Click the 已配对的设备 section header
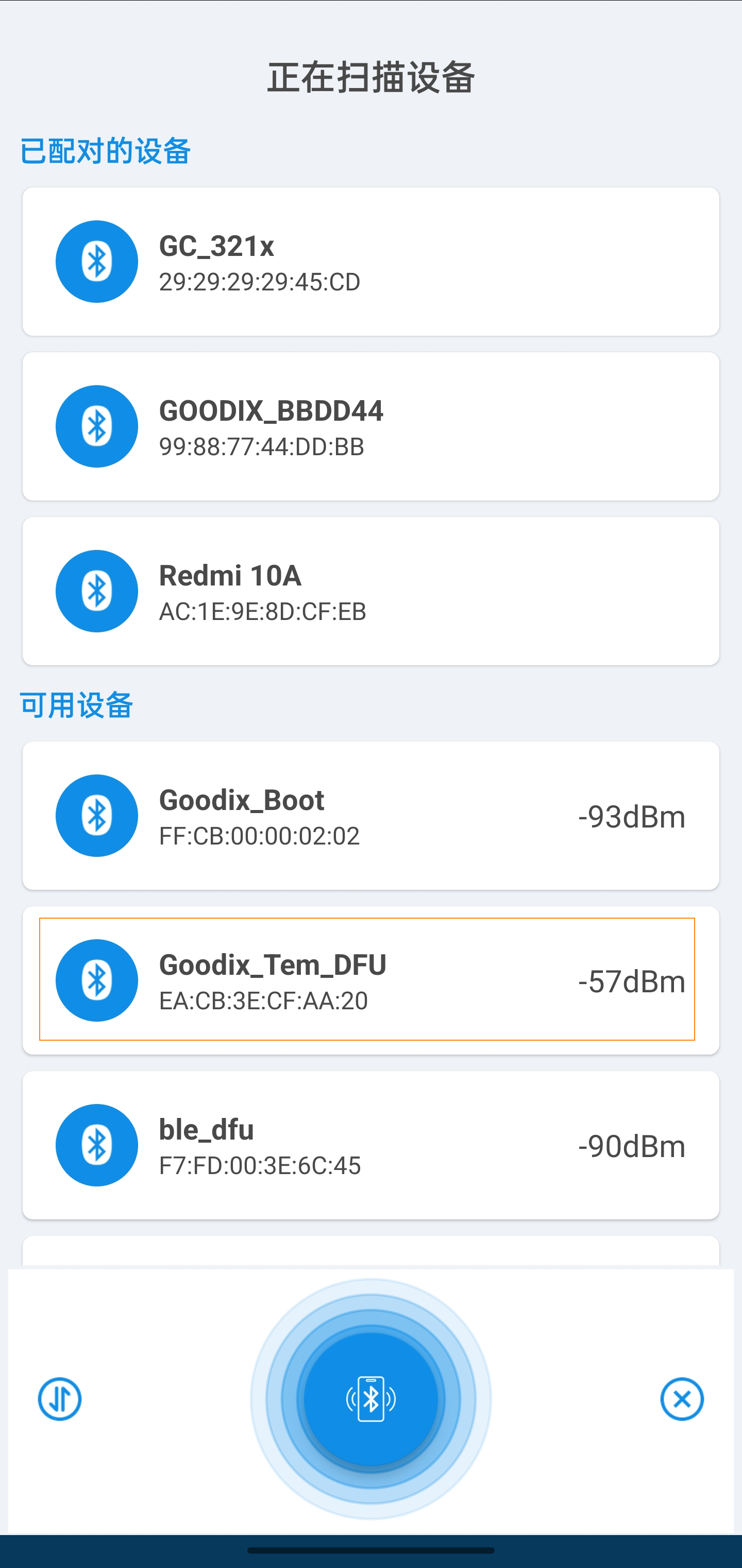This screenshot has width=742, height=1568. [x=107, y=150]
